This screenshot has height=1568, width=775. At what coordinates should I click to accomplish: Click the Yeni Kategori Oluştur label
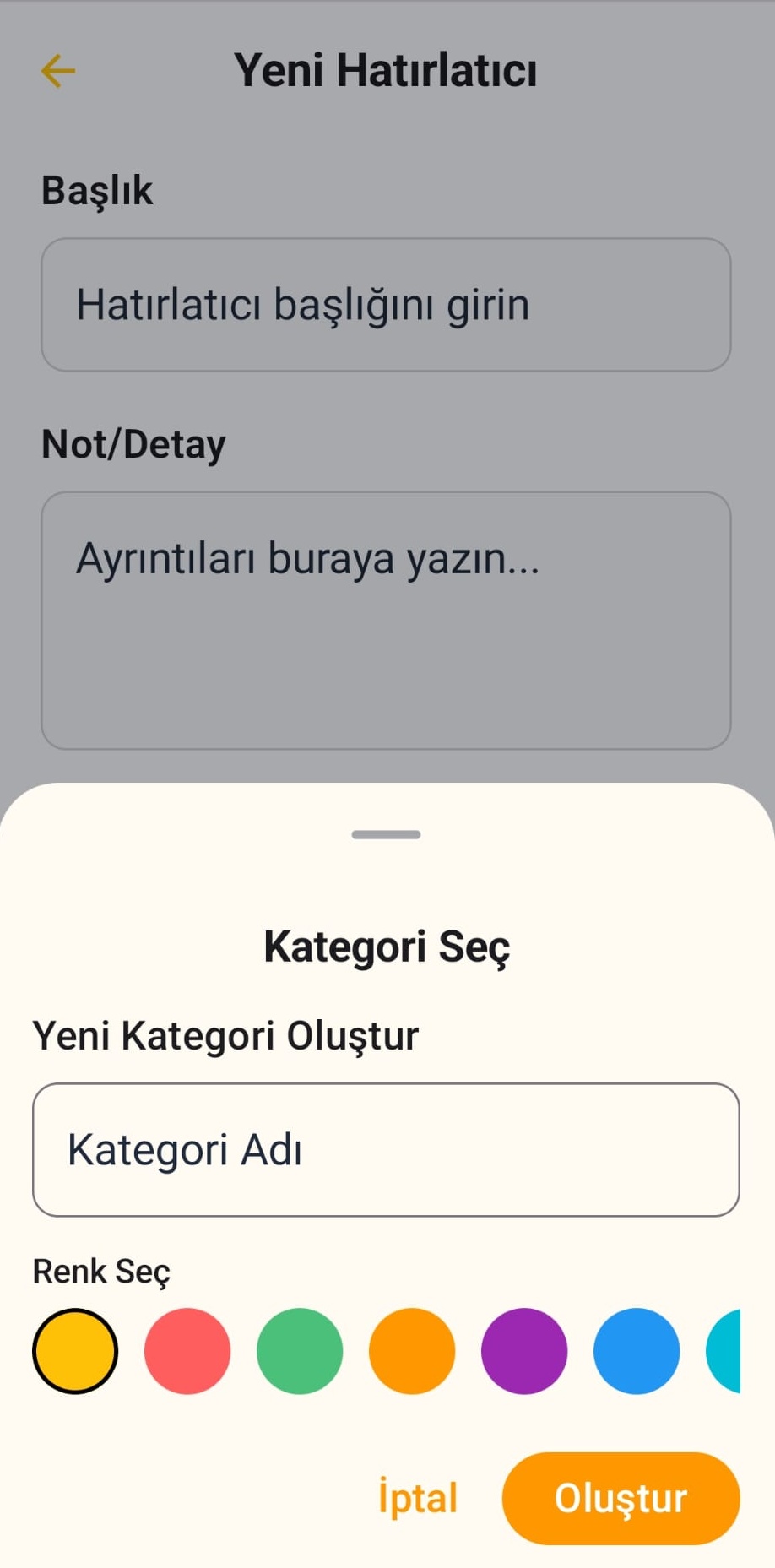[225, 1034]
